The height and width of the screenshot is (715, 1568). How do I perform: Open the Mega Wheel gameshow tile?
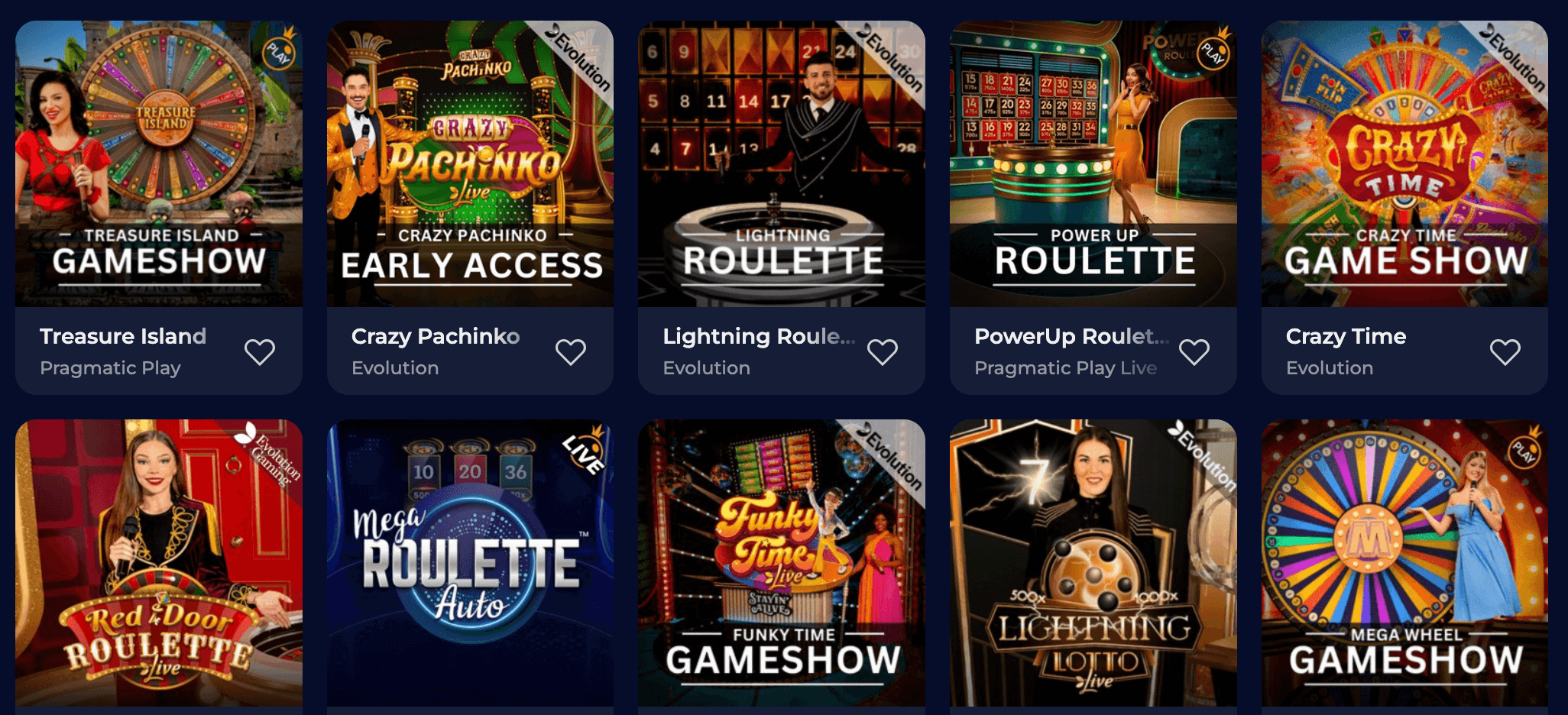pyautogui.click(x=1404, y=563)
